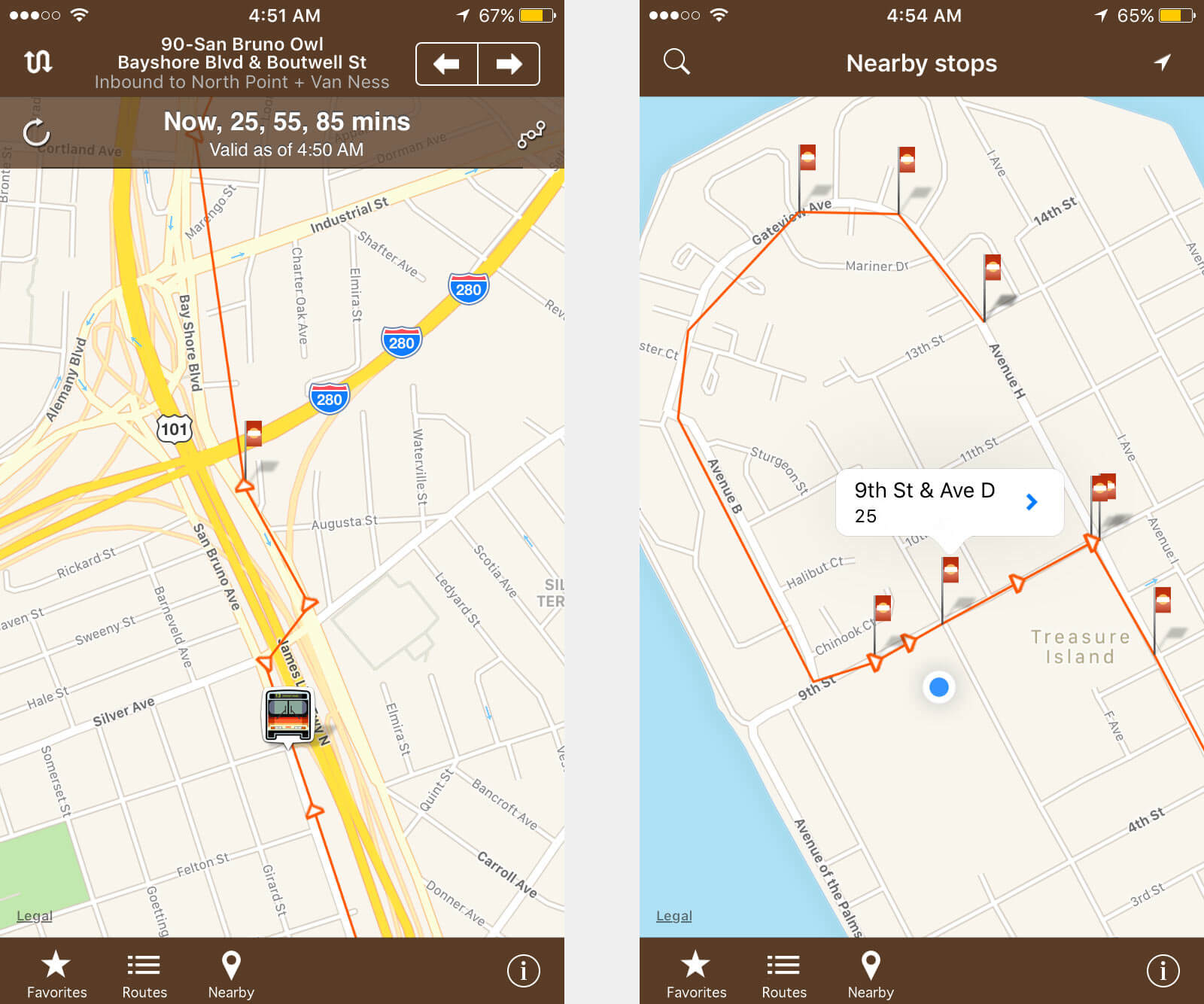Open the route stops list icon
Image resolution: width=1204 pixels, height=1004 pixels.
[x=531, y=134]
